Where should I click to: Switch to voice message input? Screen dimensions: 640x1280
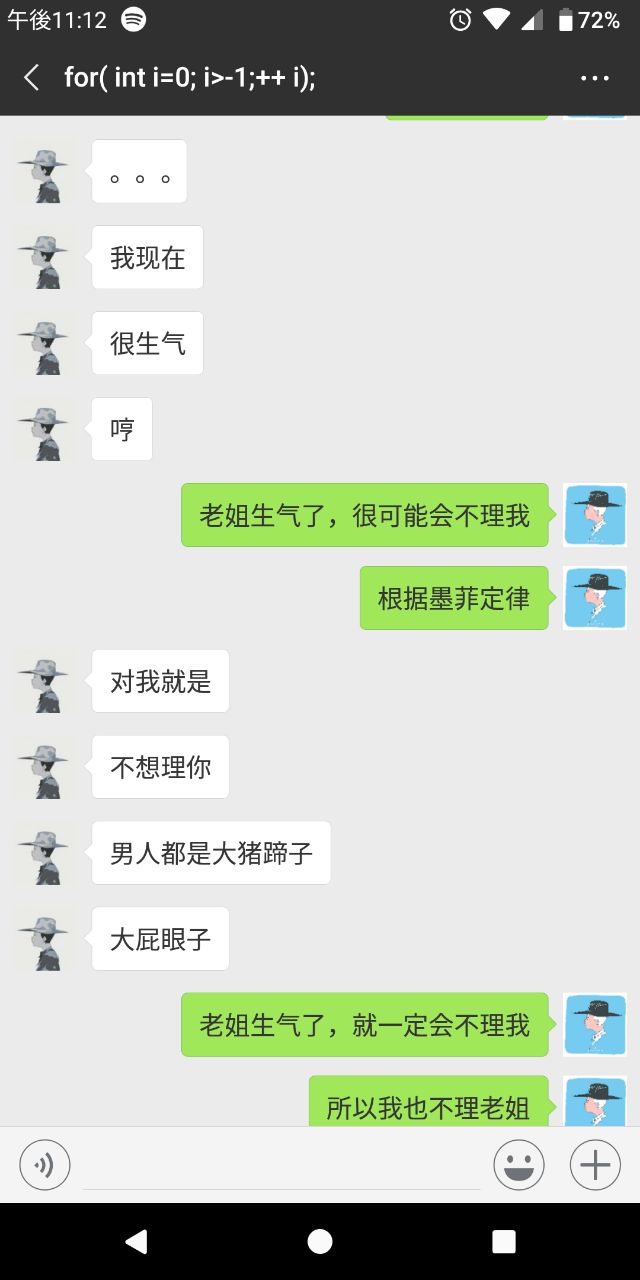[x=45, y=1165]
